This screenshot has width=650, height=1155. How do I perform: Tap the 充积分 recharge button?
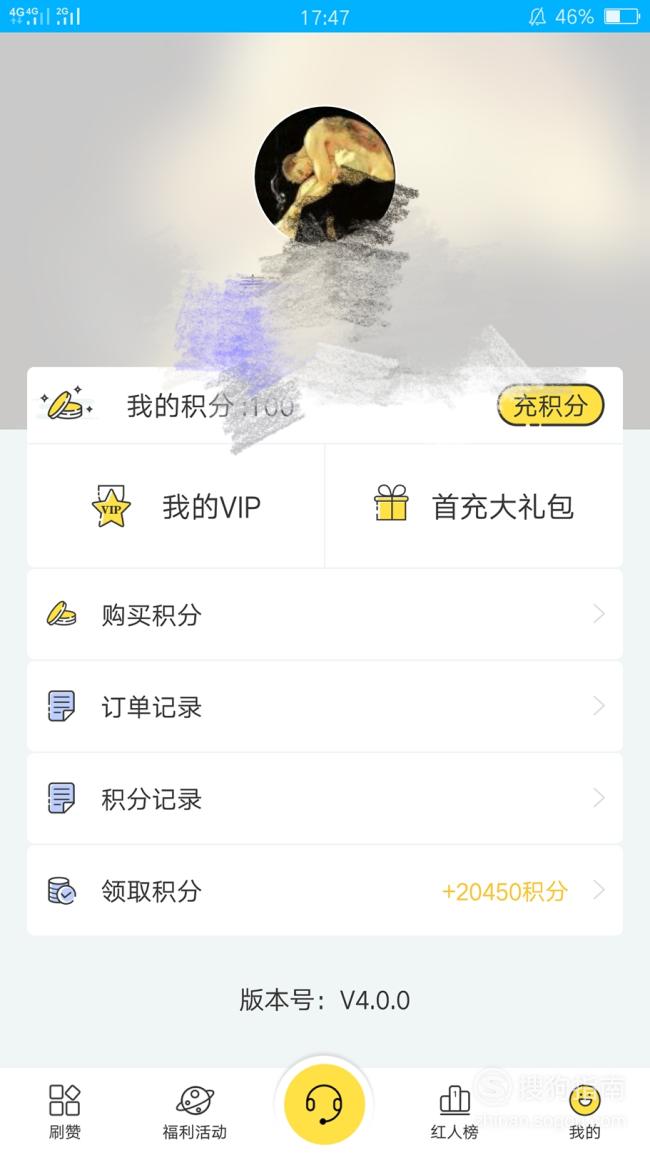(550, 406)
